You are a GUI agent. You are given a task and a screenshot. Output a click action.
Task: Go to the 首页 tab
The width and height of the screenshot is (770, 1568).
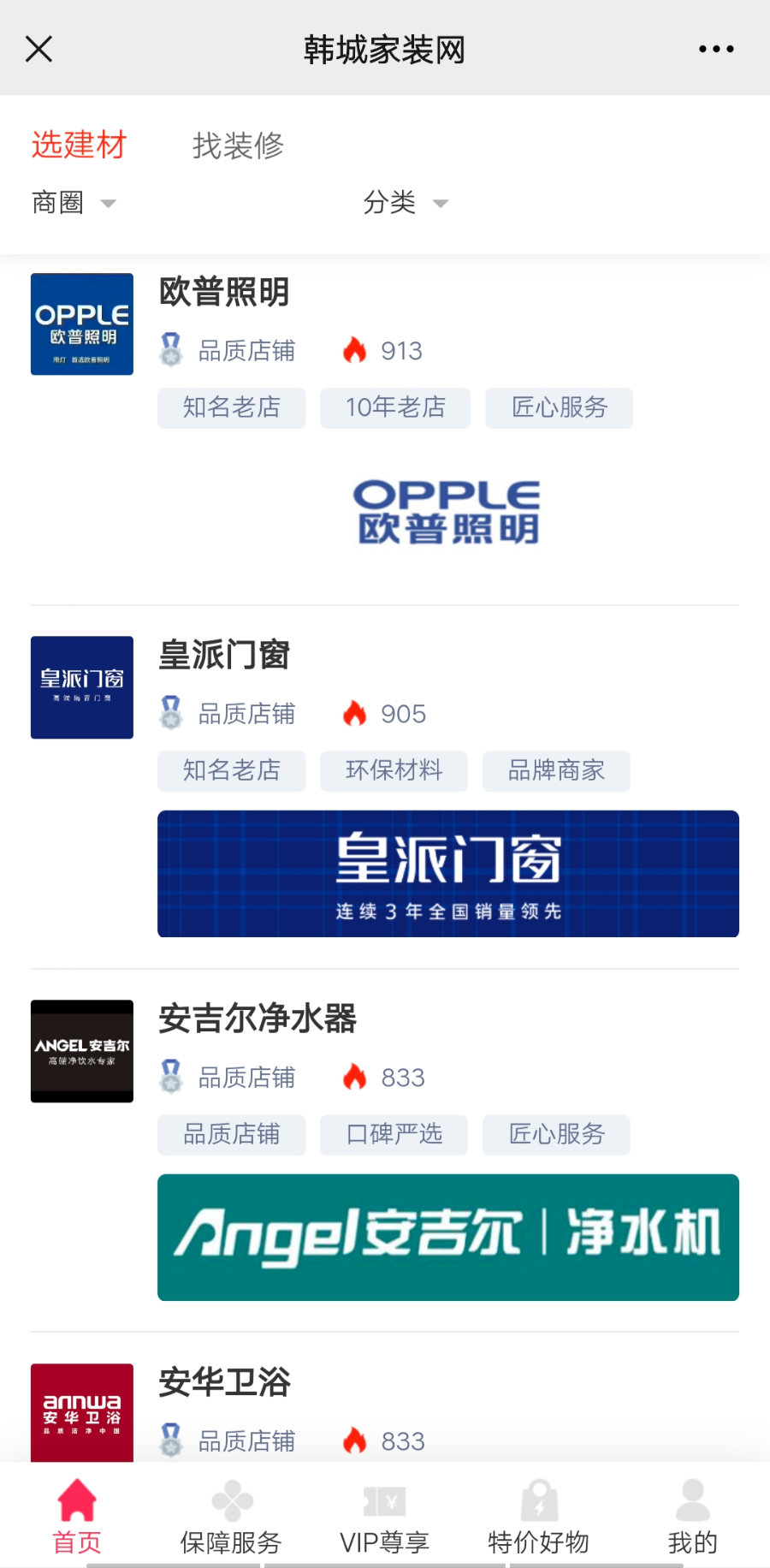coord(77,1517)
